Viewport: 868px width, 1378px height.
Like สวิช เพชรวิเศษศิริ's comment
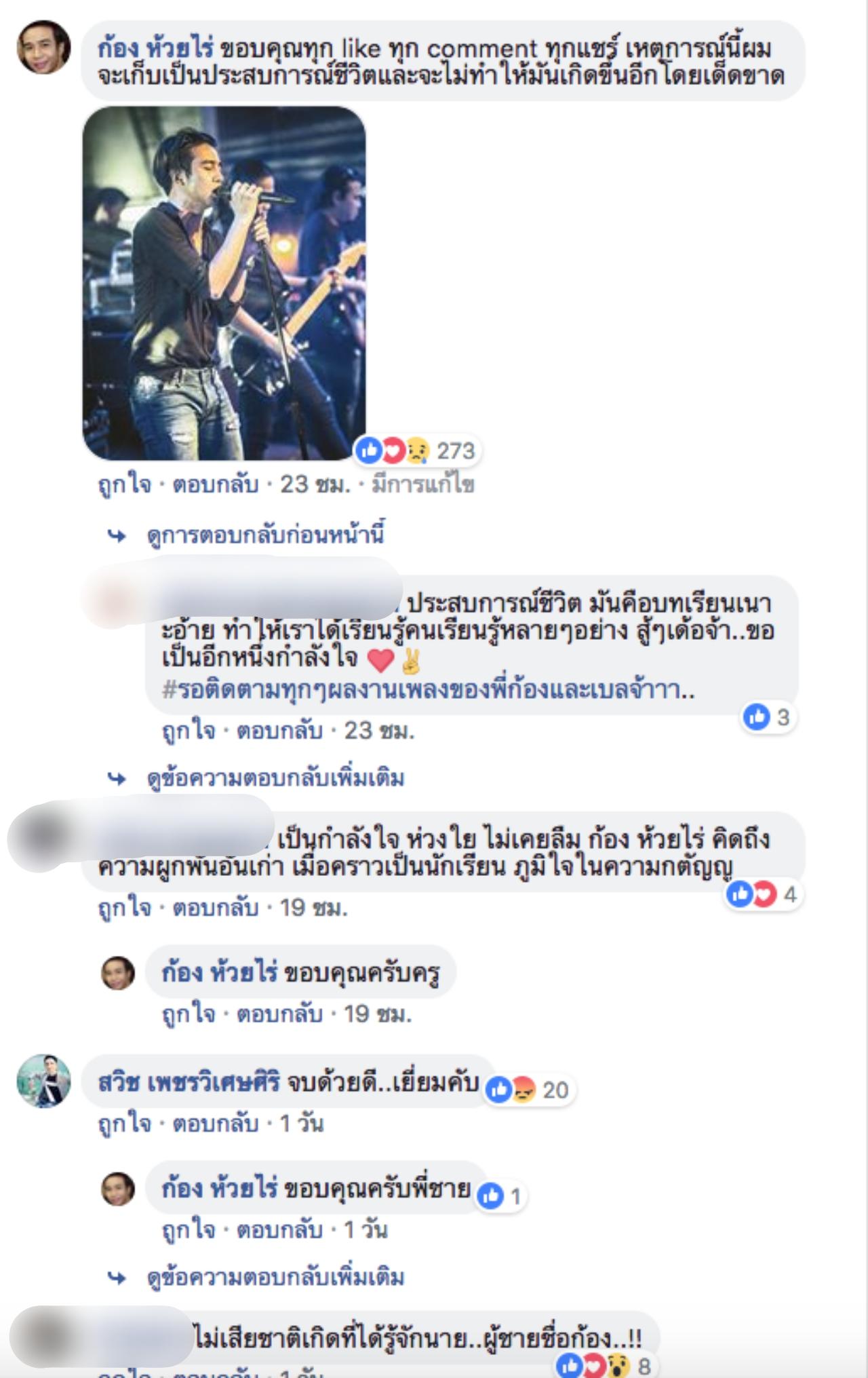[124, 1124]
